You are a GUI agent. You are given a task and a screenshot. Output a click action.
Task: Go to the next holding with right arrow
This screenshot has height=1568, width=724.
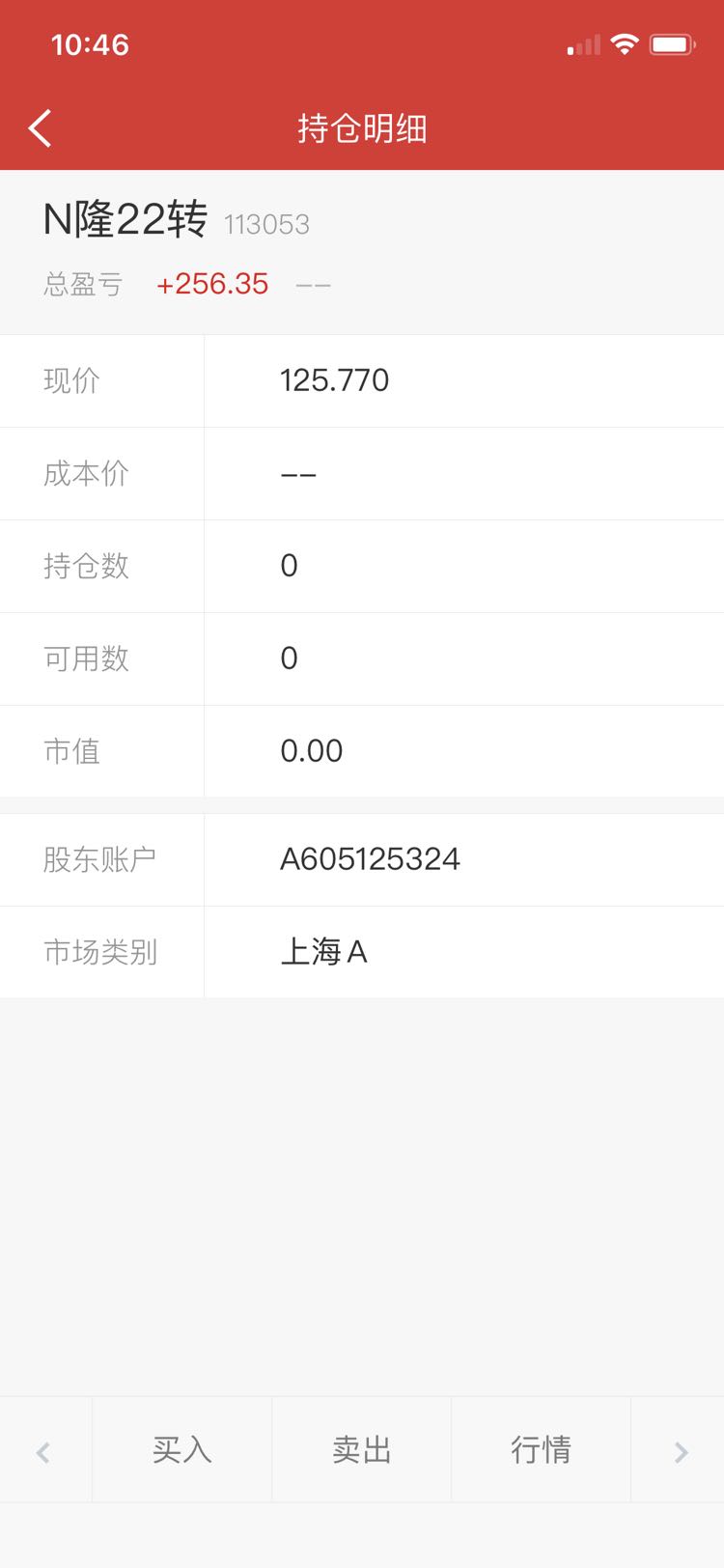pyautogui.click(x=681, y=1451)
